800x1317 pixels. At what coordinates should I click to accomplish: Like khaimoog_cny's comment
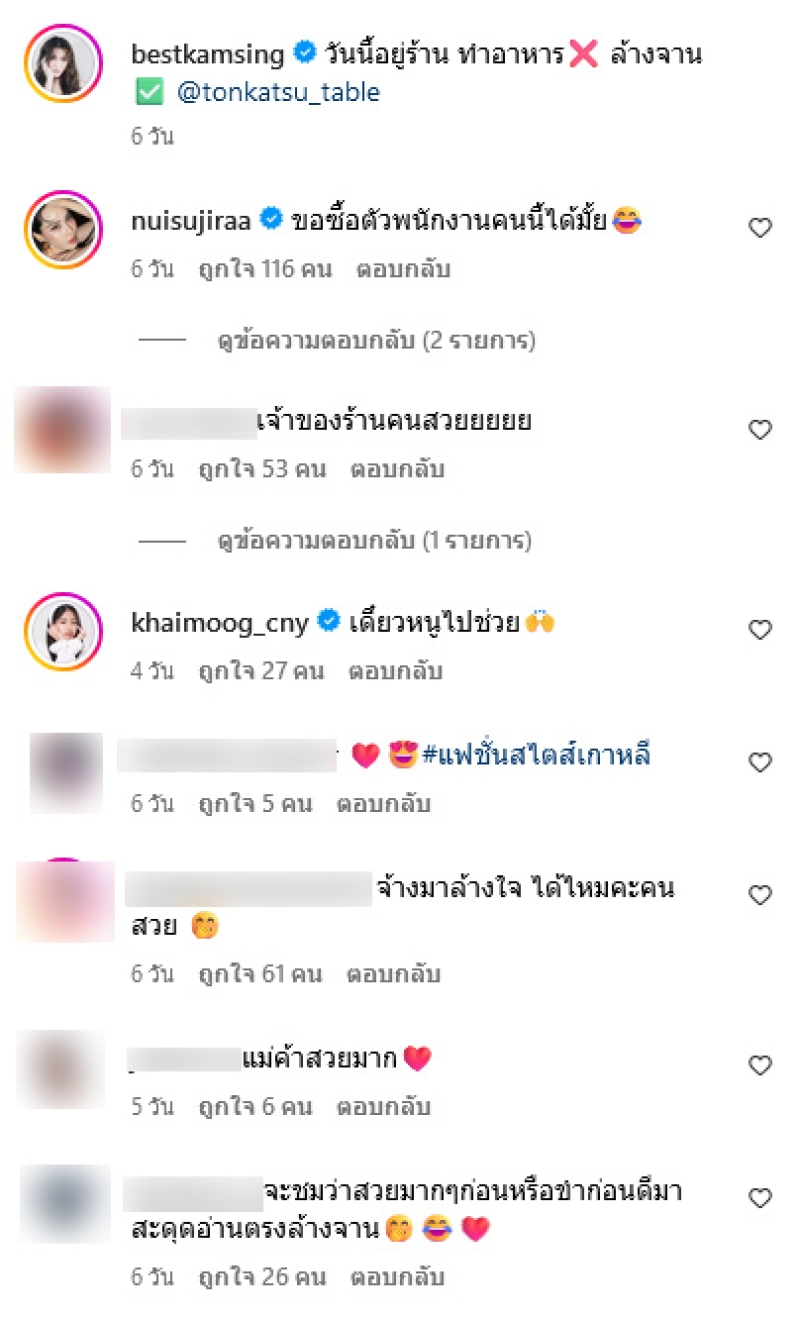coord(760,630)
